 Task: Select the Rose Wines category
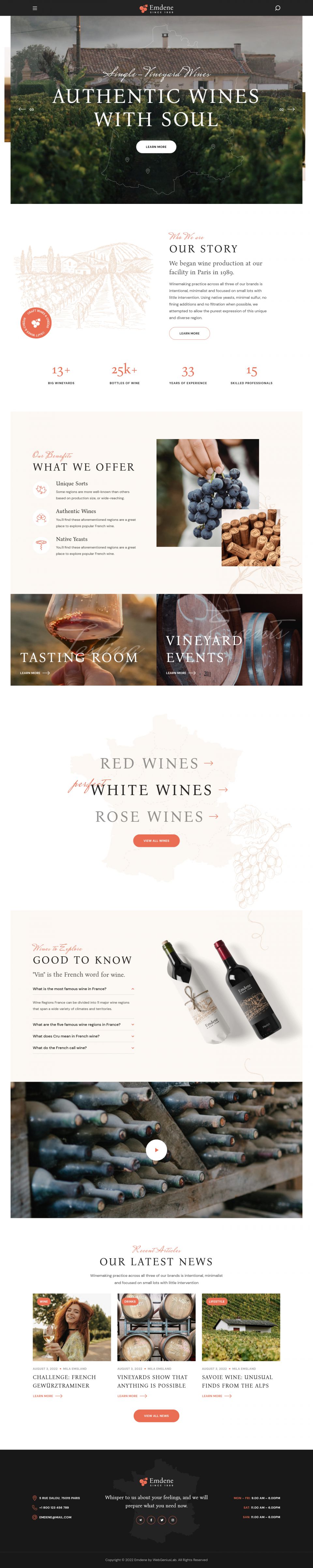(156, 816)
